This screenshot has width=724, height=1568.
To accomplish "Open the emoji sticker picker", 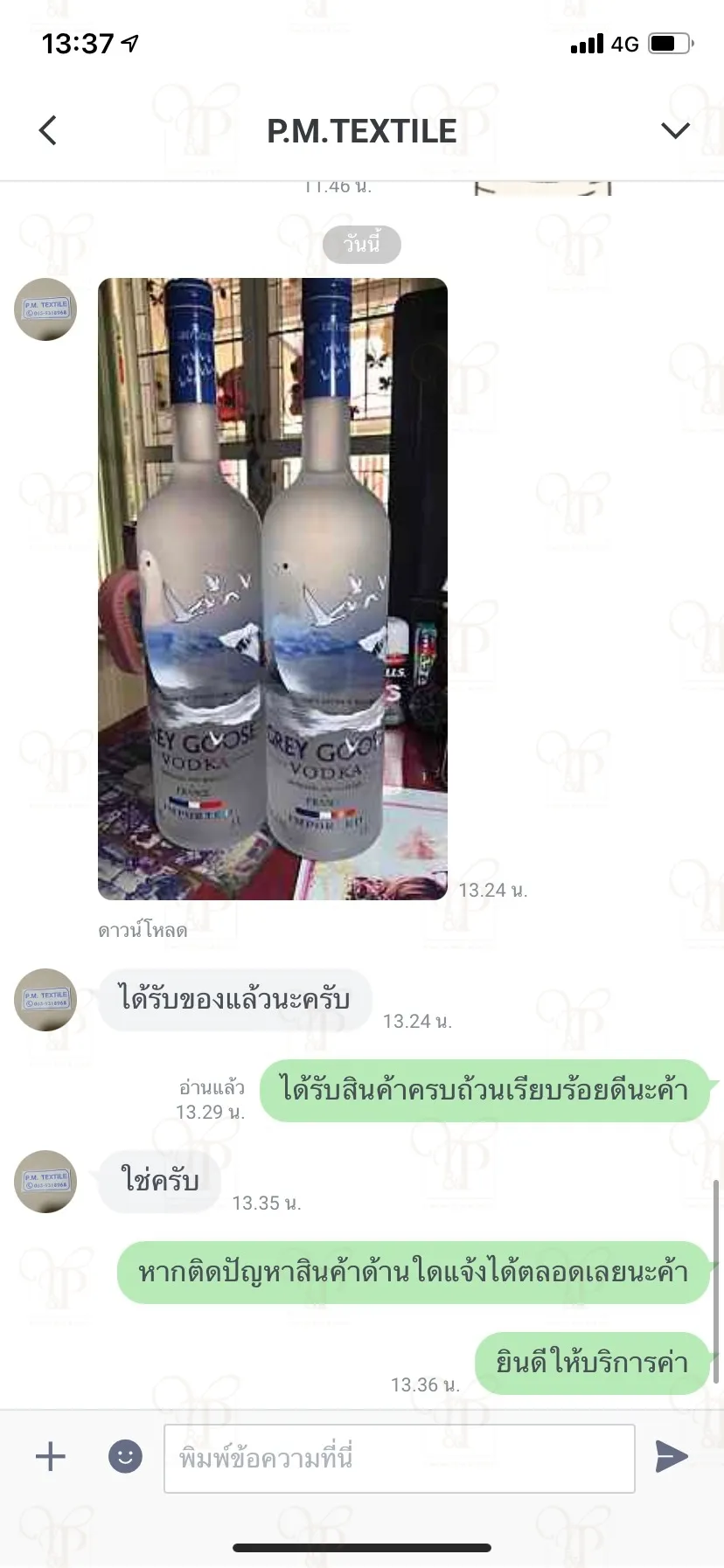I will pyautogui.click(x=125, y=1456).
